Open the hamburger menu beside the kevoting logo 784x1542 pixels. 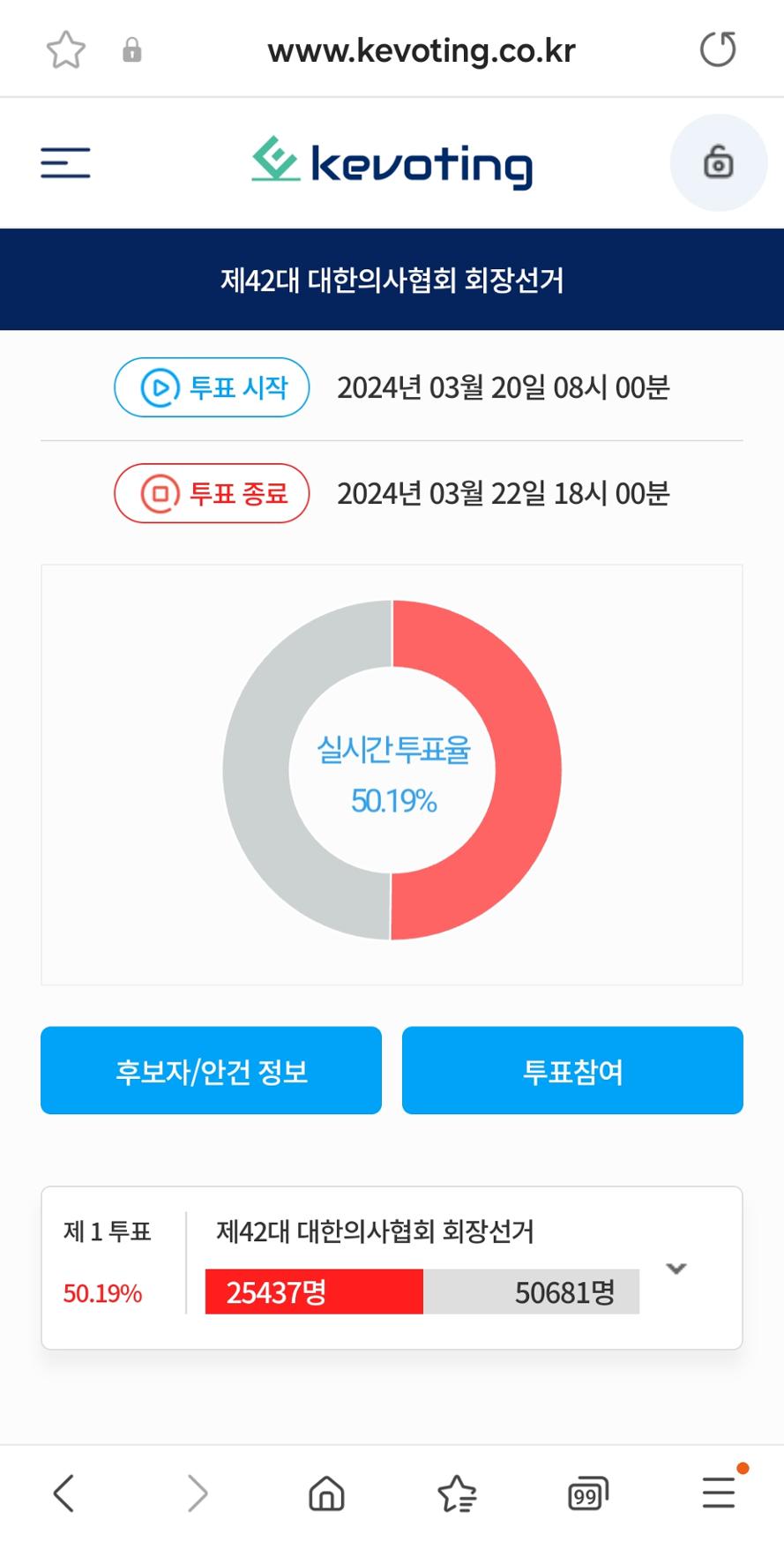(65, 163)
